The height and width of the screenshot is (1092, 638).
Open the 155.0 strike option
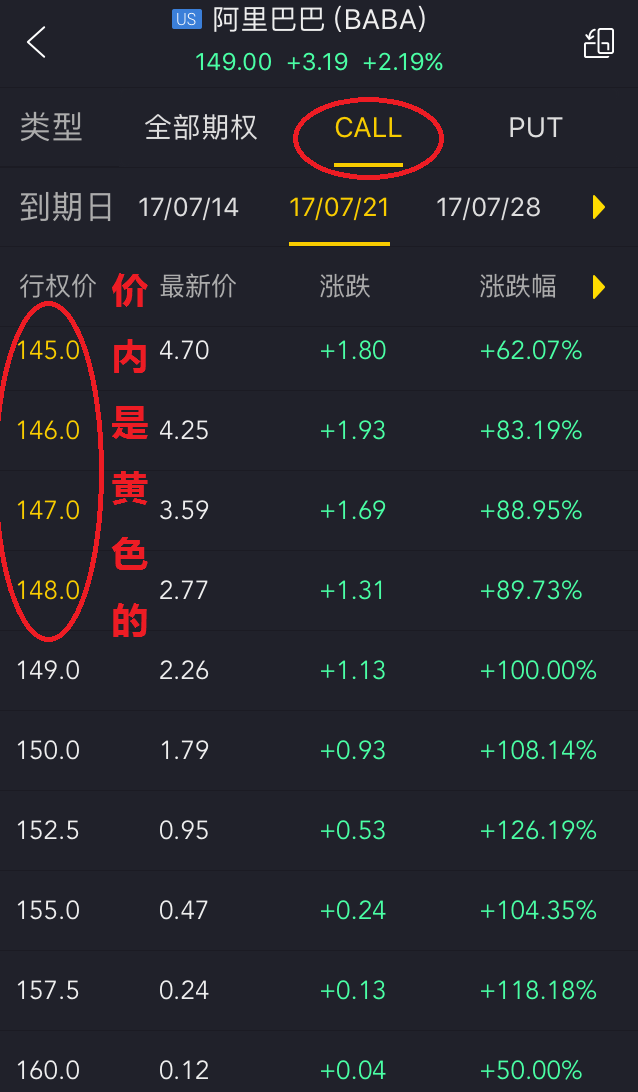pos(319,911)
